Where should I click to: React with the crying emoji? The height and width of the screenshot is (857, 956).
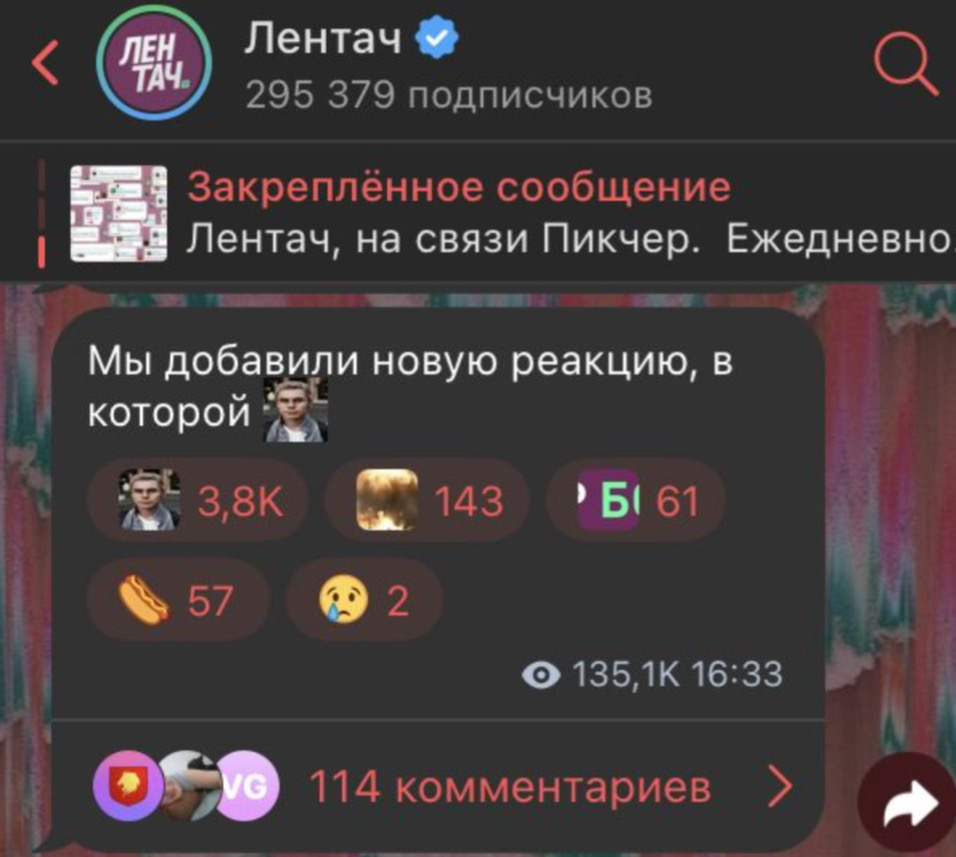tap(364, 600)
